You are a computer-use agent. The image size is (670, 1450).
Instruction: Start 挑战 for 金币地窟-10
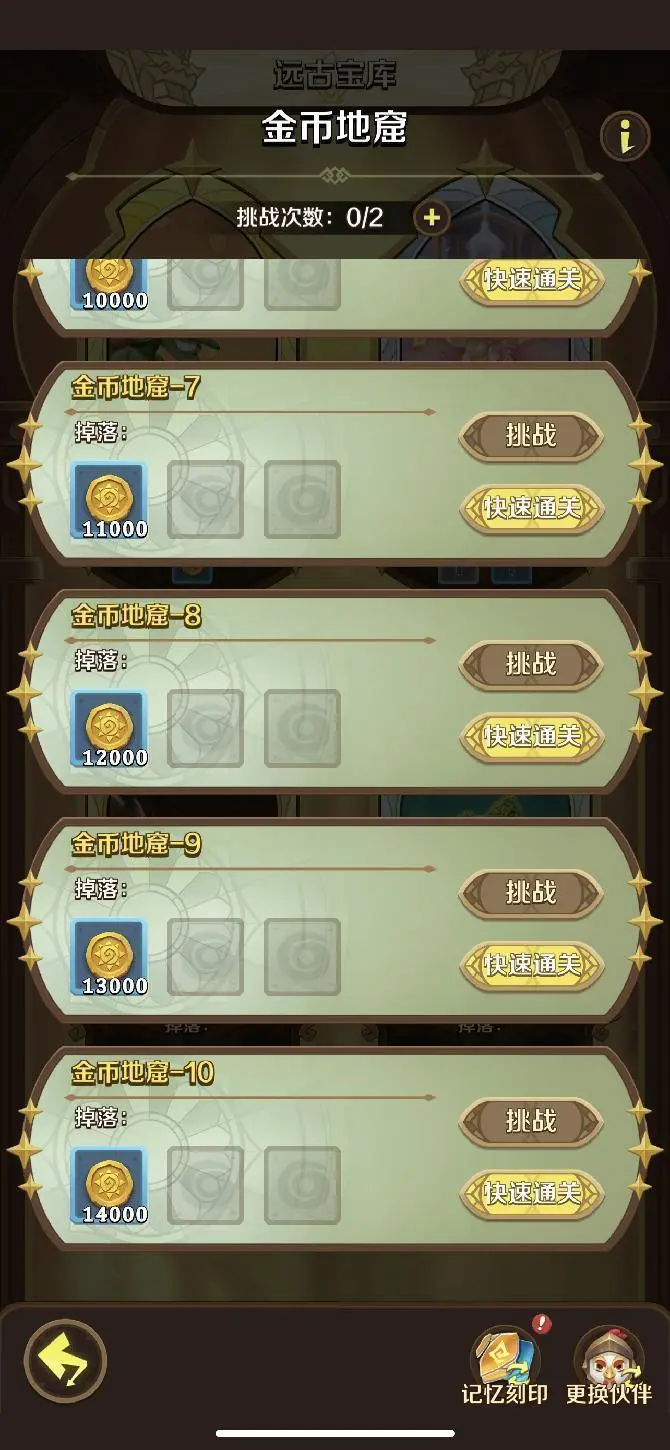pos(531,1121)
